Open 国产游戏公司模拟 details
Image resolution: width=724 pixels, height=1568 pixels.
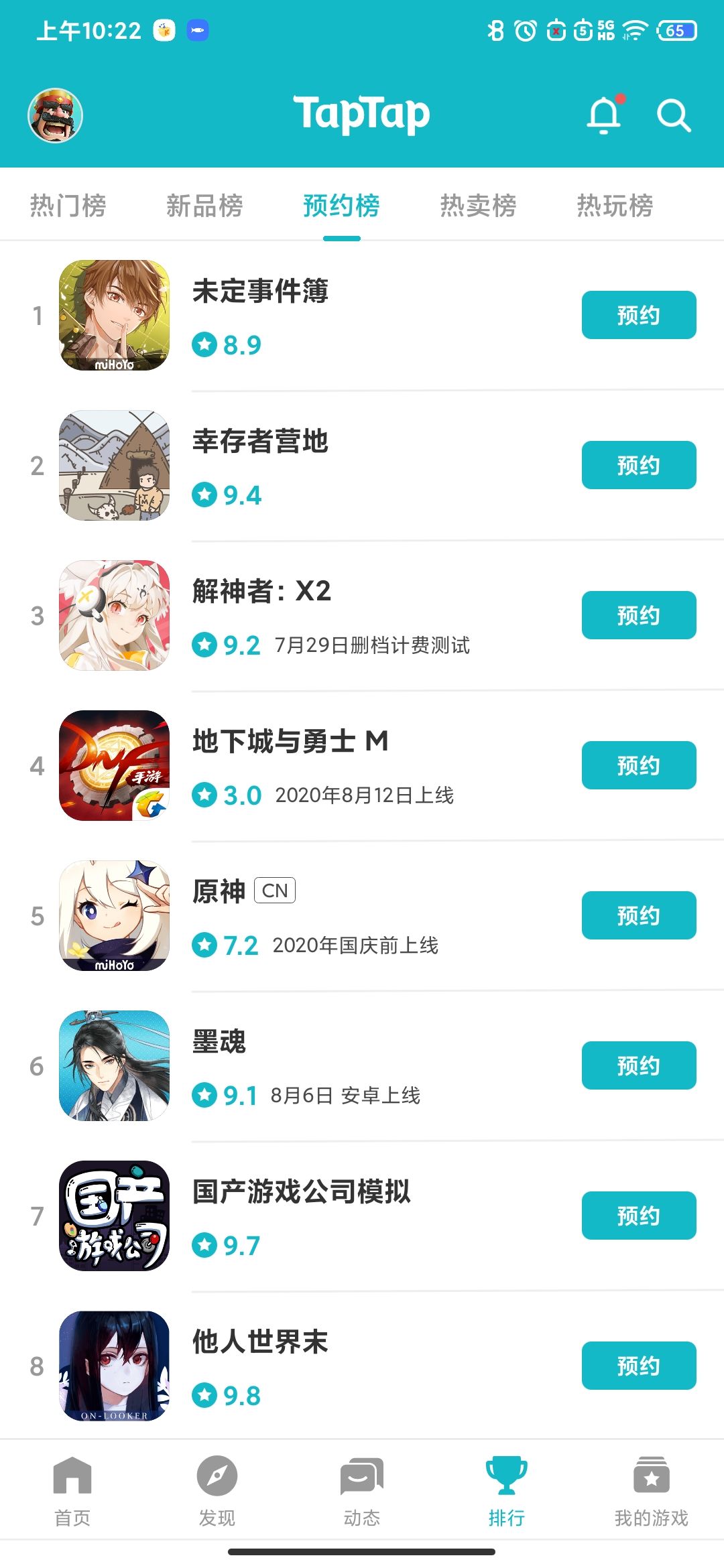point(301,1192)
